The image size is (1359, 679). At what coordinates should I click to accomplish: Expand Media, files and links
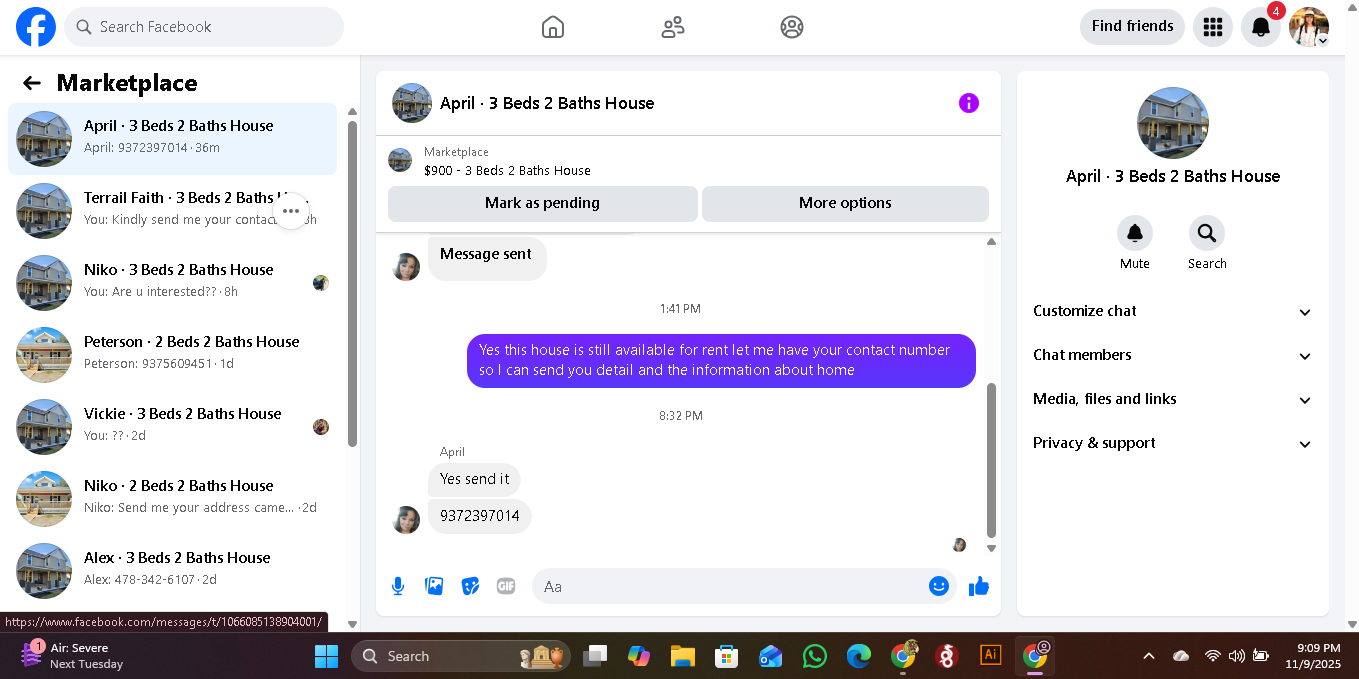point(1173,399)
